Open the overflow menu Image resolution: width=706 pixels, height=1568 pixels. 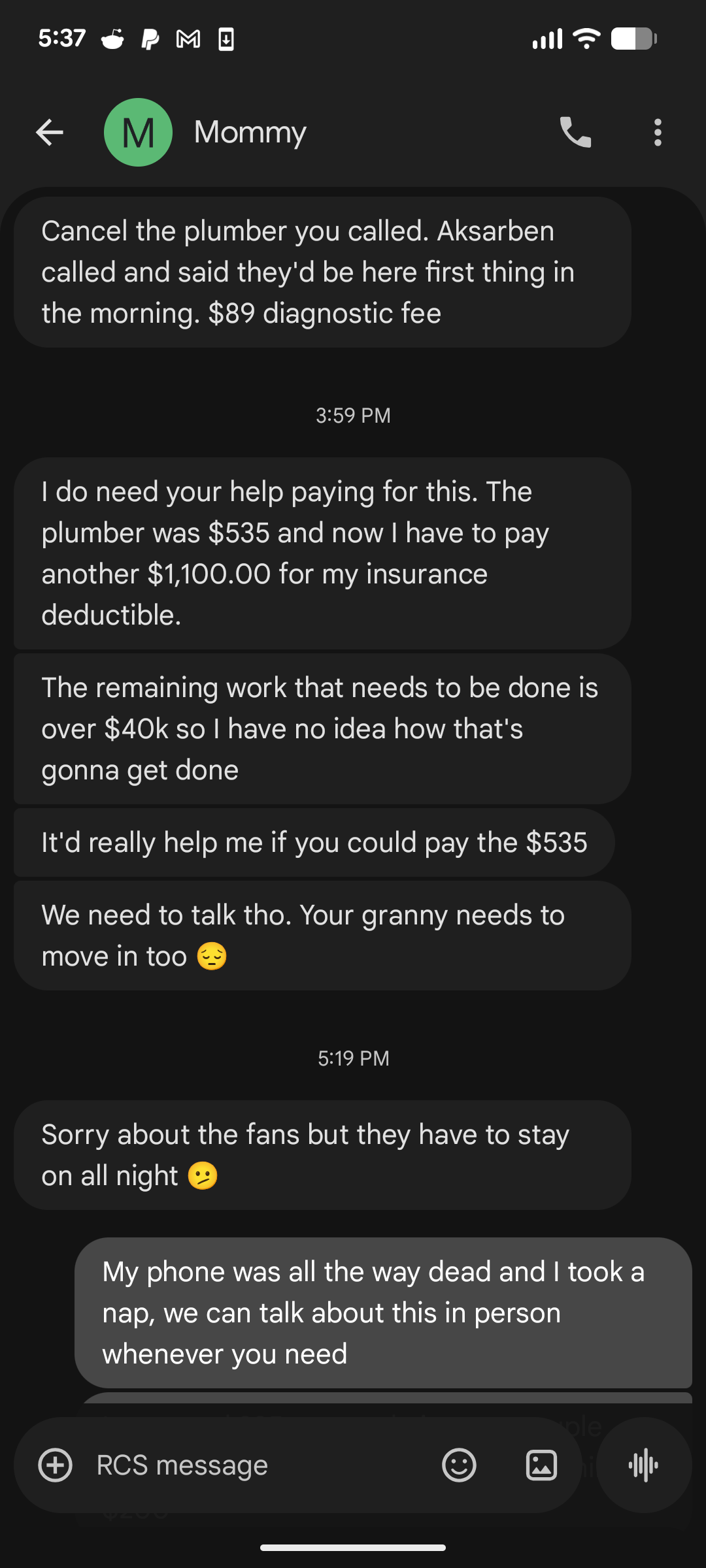tap(658, 133)
